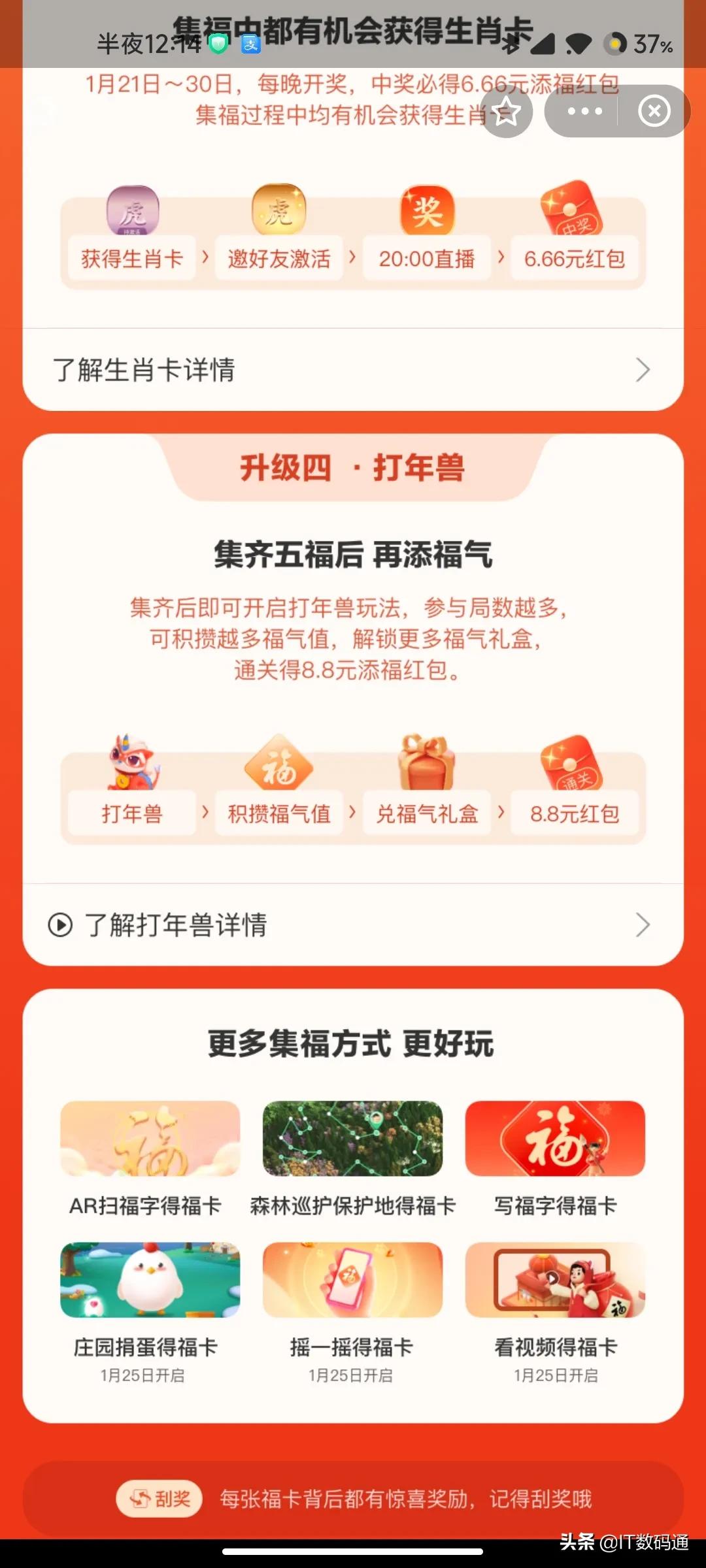
Task: Open the 了解打年兽详情 details entry
Action: pos(176,924)
